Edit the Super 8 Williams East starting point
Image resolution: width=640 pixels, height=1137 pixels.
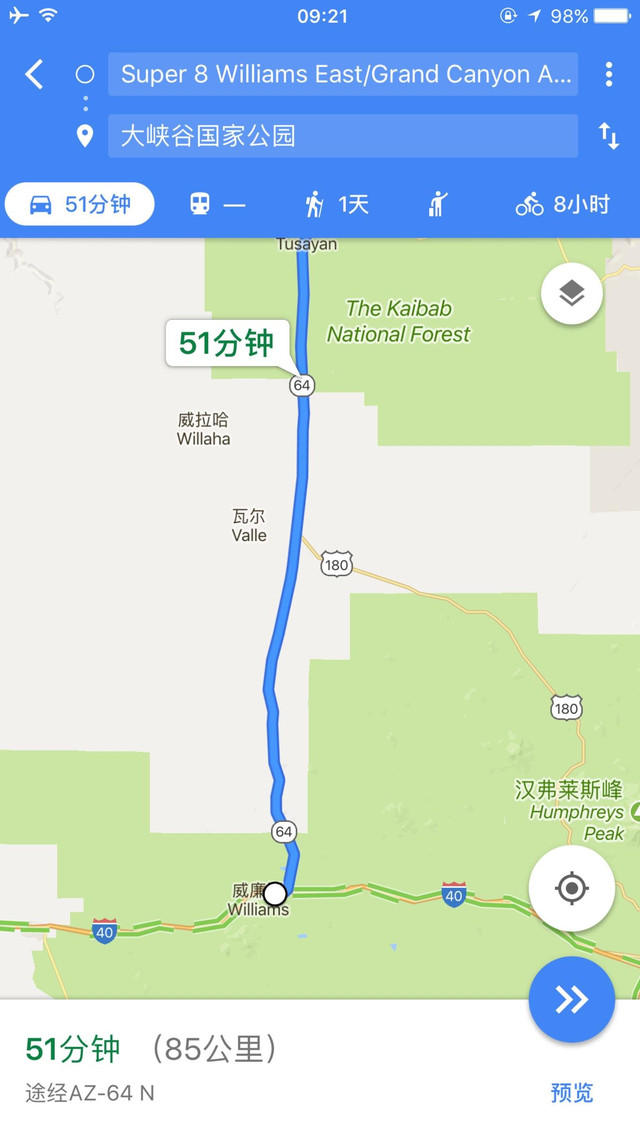coord(343,75)
